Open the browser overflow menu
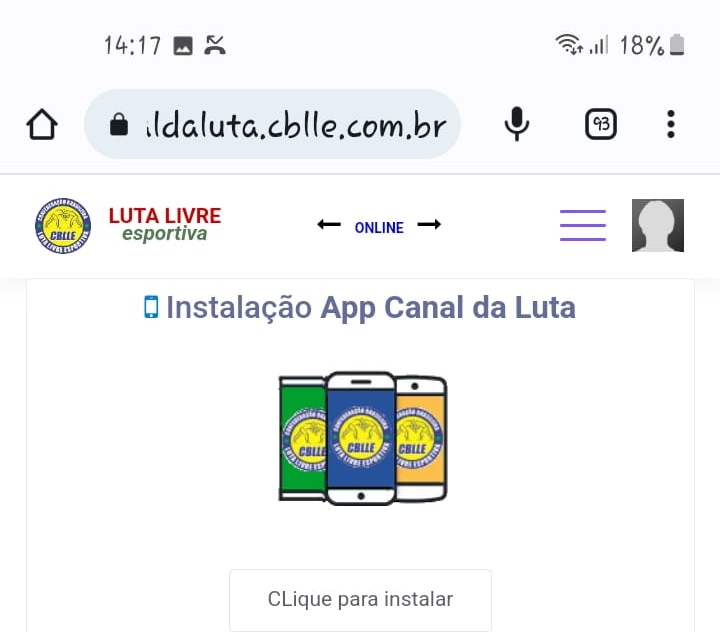Image resolution: width=720 pixels, height=632 pixels. click(670, 124)
